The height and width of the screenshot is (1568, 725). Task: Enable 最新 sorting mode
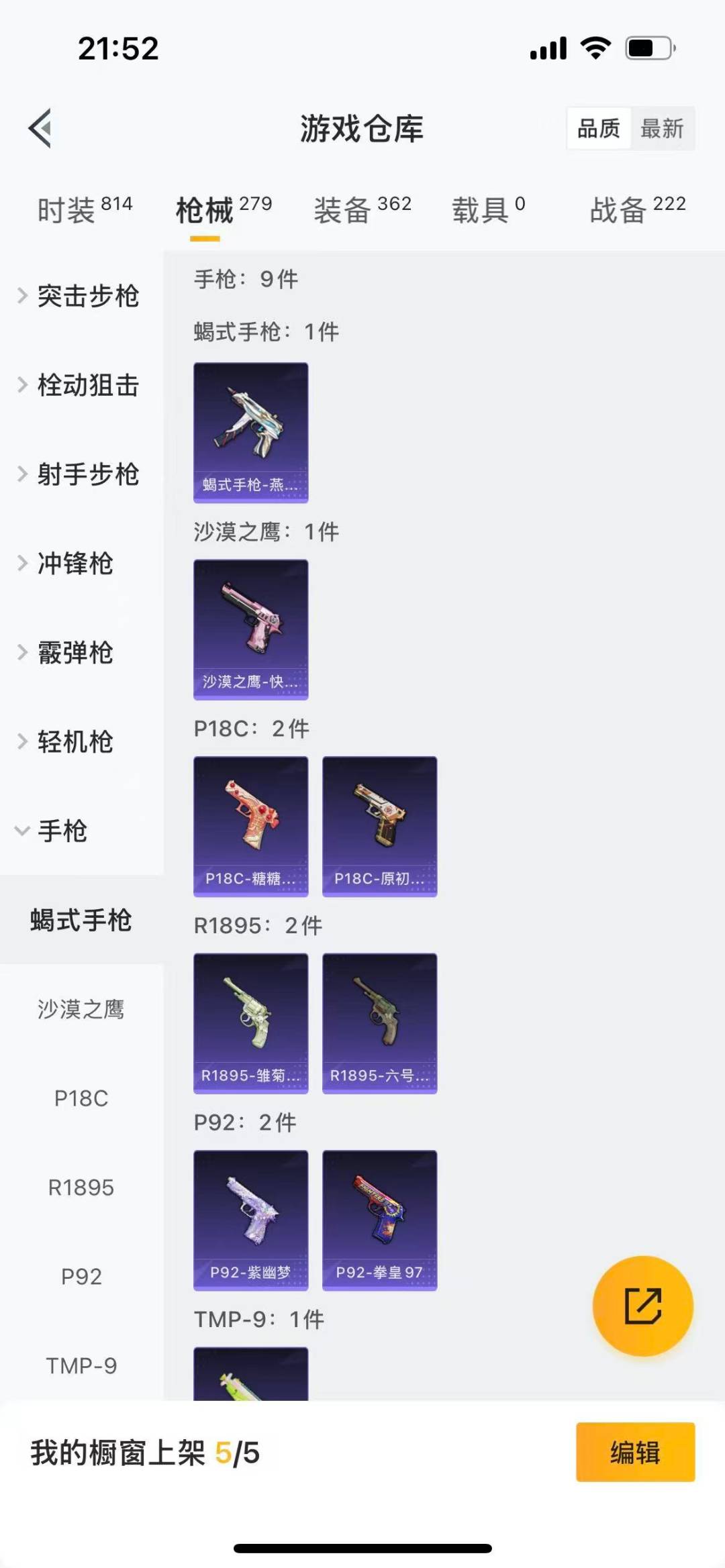coord(662,129)
